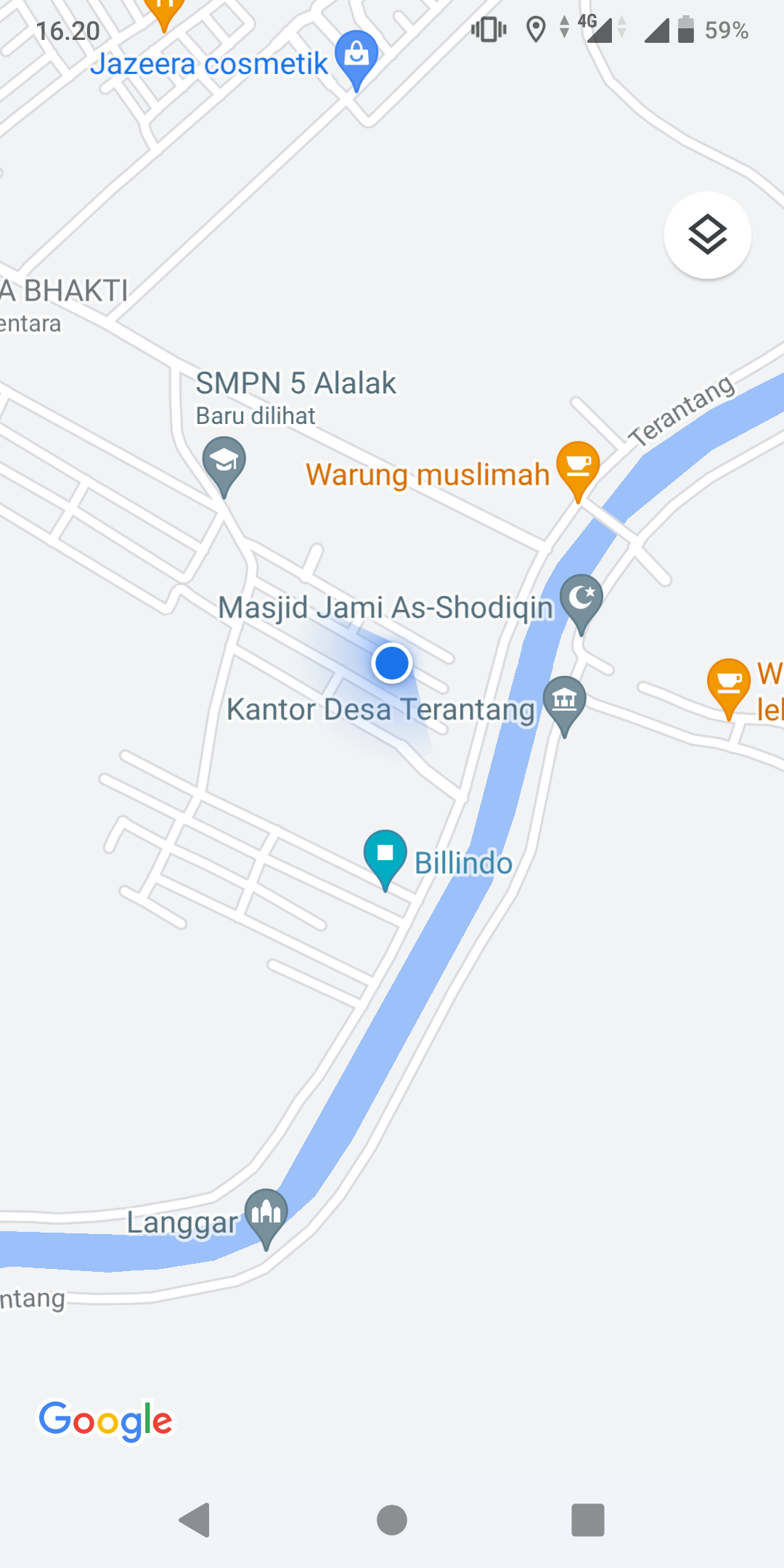
Task: Open the Kantor Desa Terantang pin
Action: coord(565,701)
